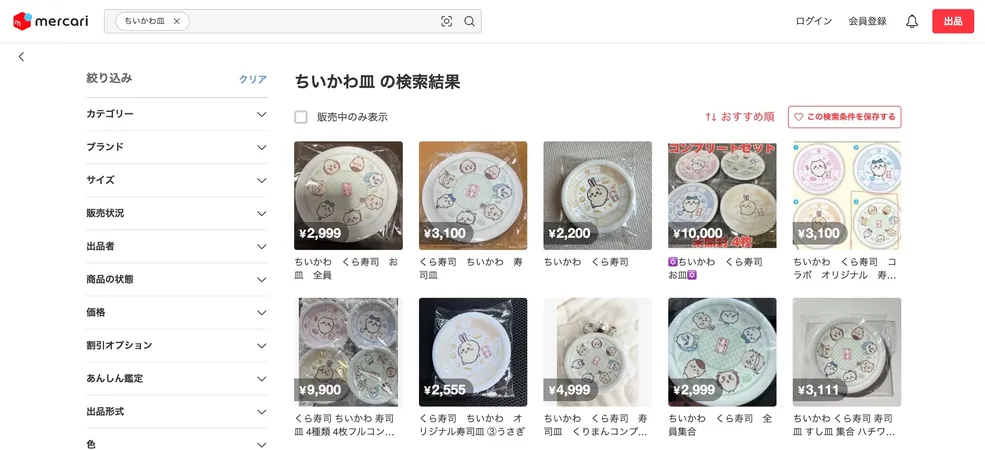985x450 pixels.
Task: Expand the カテゴリー filter
Action: coord(177,114)
